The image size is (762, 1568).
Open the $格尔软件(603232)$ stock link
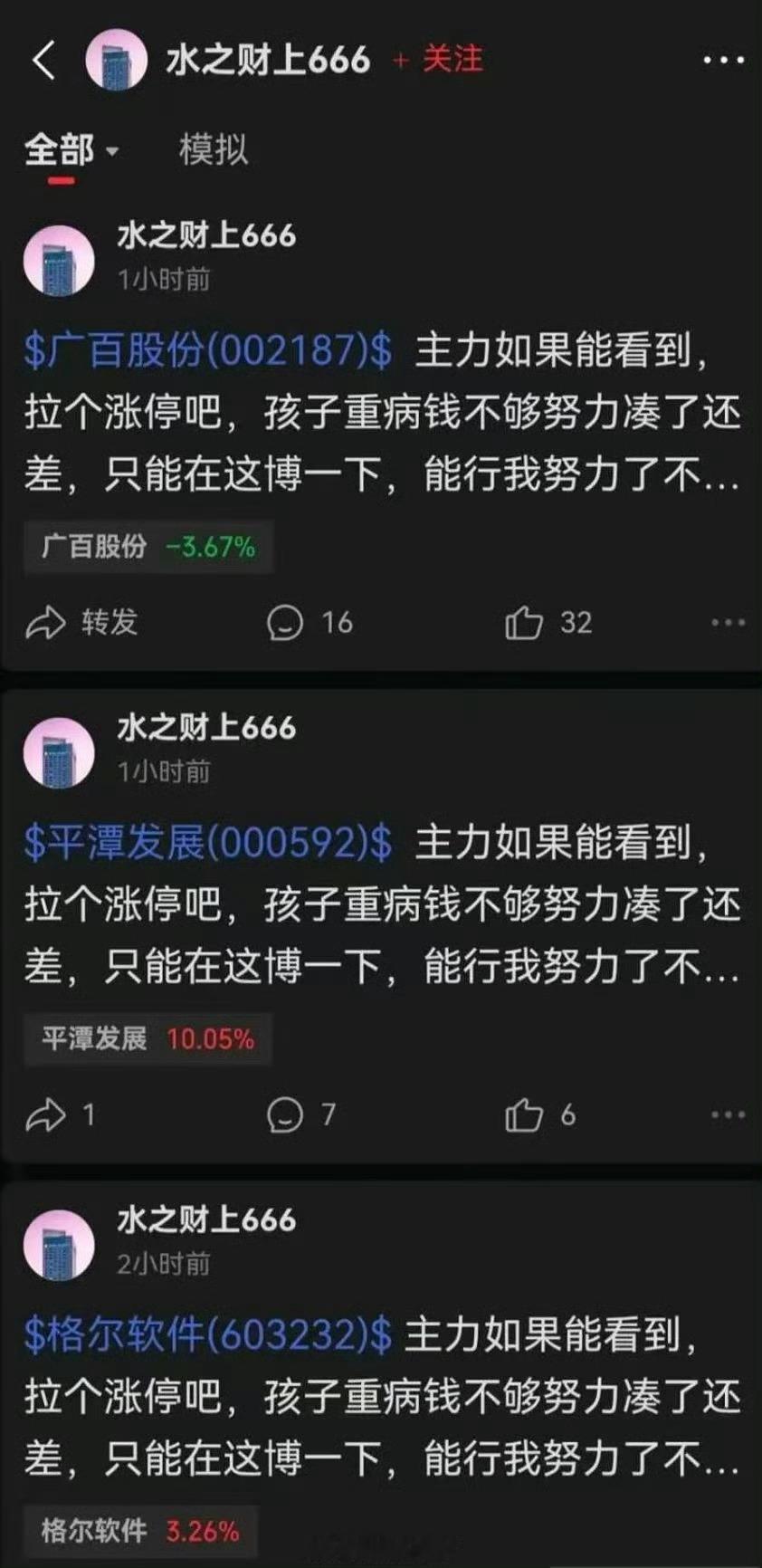coord(204,1338)
